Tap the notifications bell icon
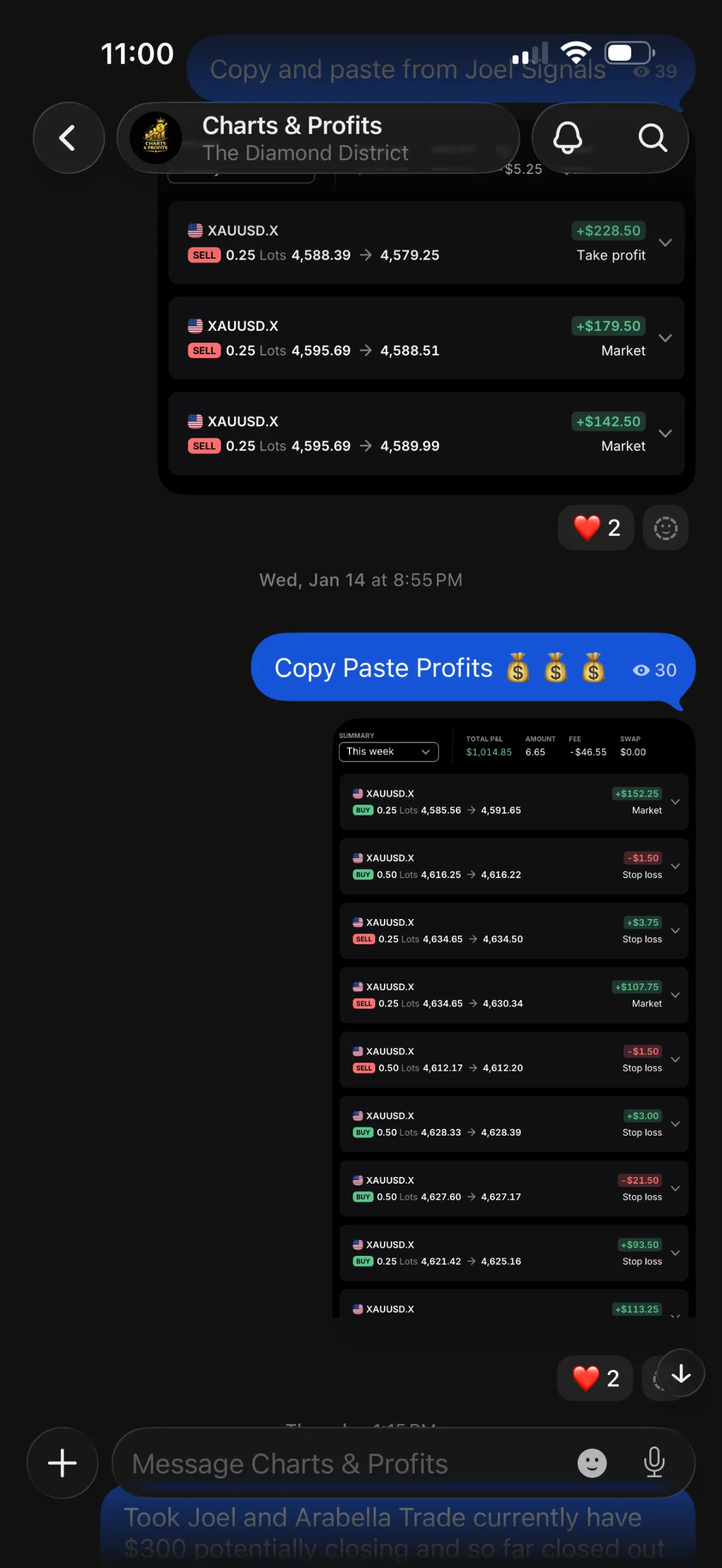This screenshot has height=1568, width=722. point(567,138)
